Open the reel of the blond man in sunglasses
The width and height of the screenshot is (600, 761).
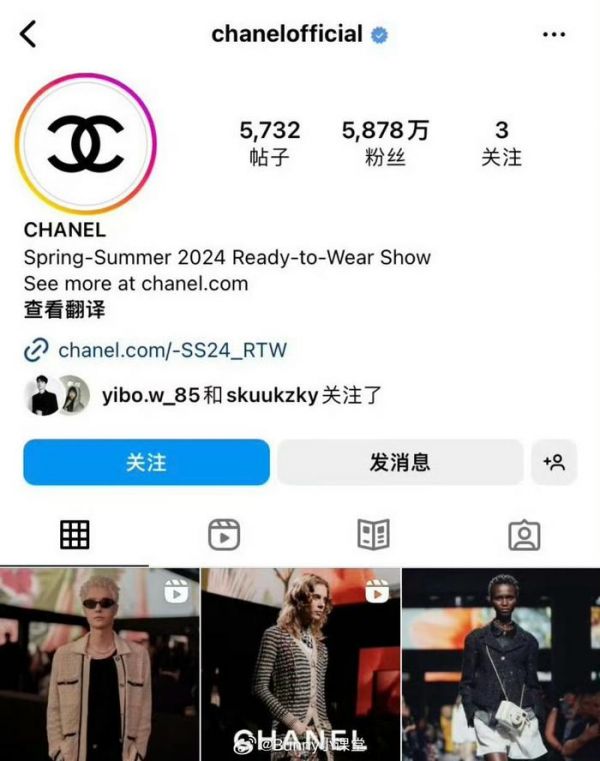click(x=99, y=665)
